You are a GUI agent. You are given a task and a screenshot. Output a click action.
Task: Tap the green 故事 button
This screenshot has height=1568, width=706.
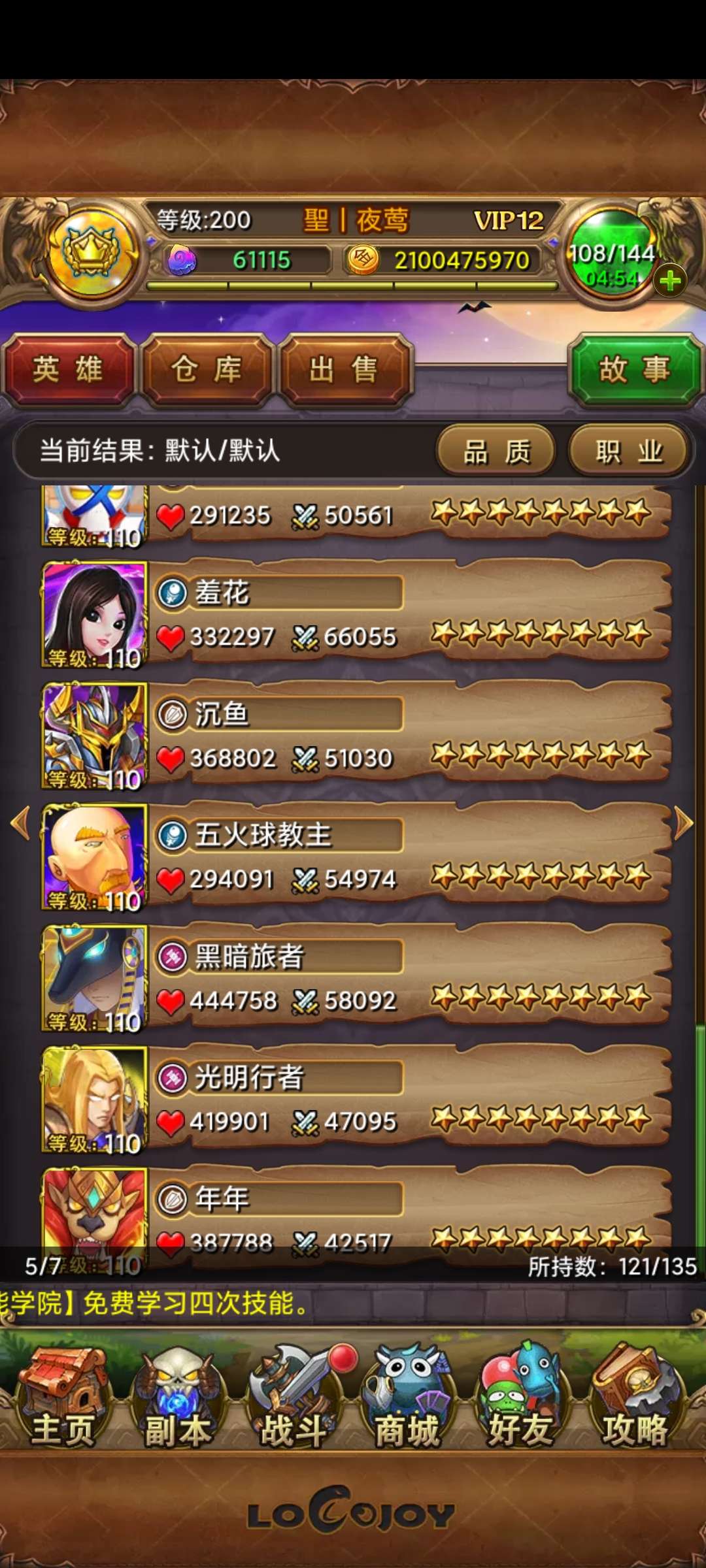coord(634,370)
